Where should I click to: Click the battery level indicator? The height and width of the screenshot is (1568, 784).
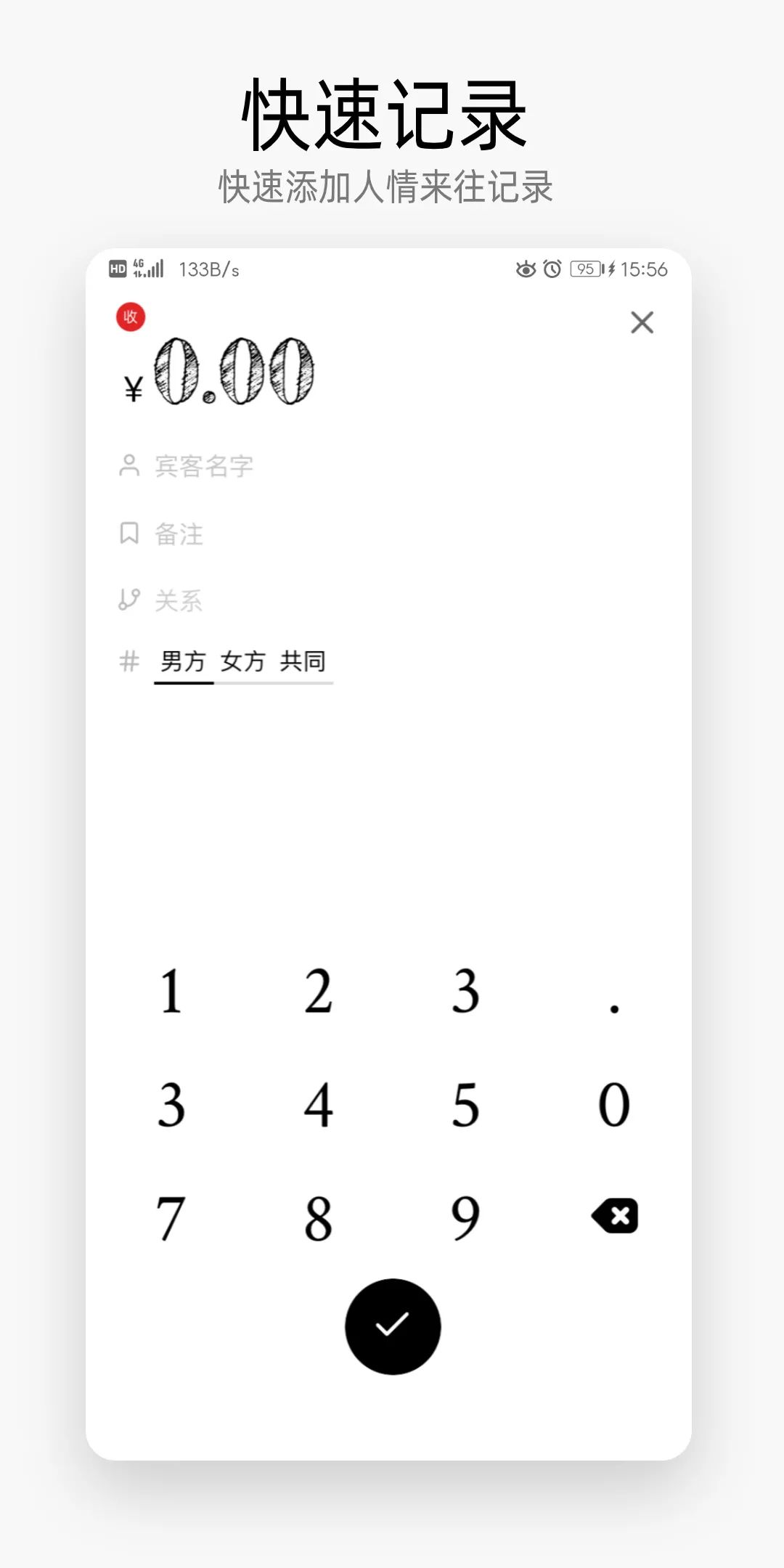[x=585, y=269]
